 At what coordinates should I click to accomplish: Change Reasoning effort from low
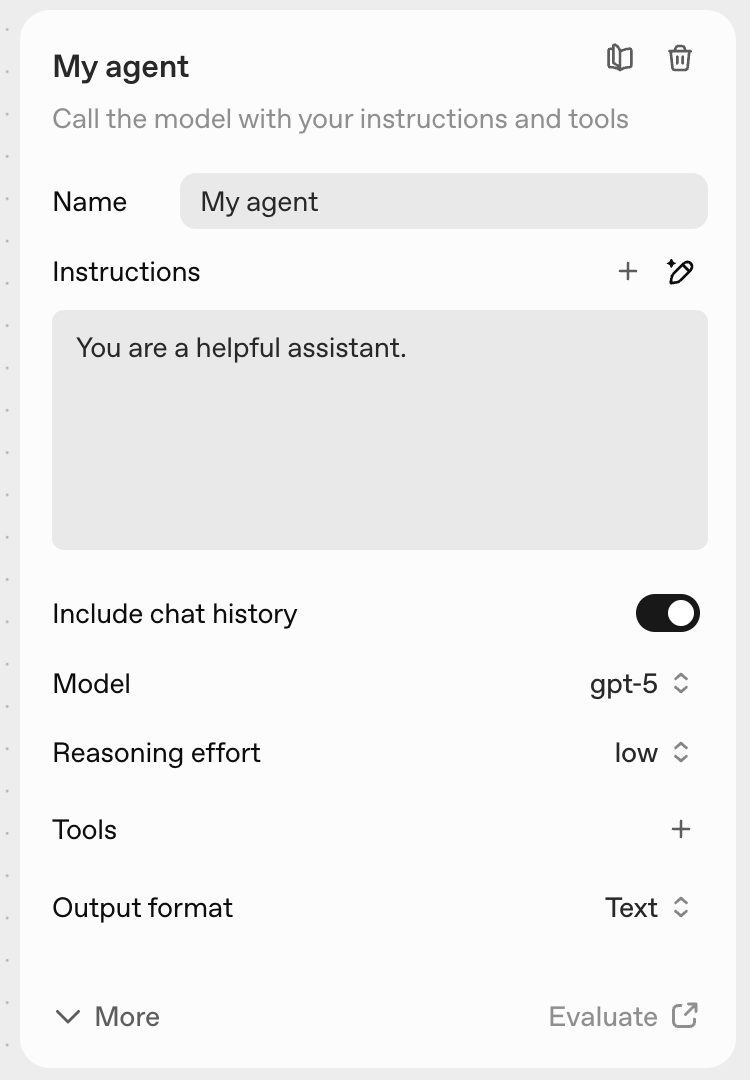point(652,753)
